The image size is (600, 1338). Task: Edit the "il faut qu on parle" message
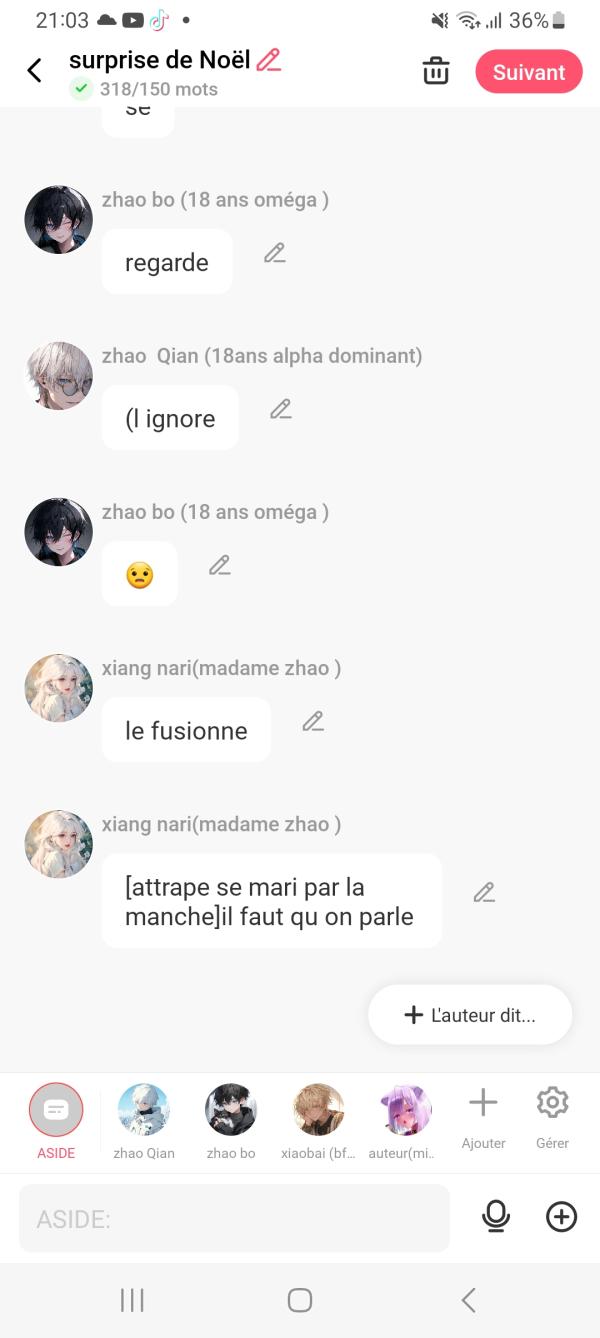tap(484, 892)
